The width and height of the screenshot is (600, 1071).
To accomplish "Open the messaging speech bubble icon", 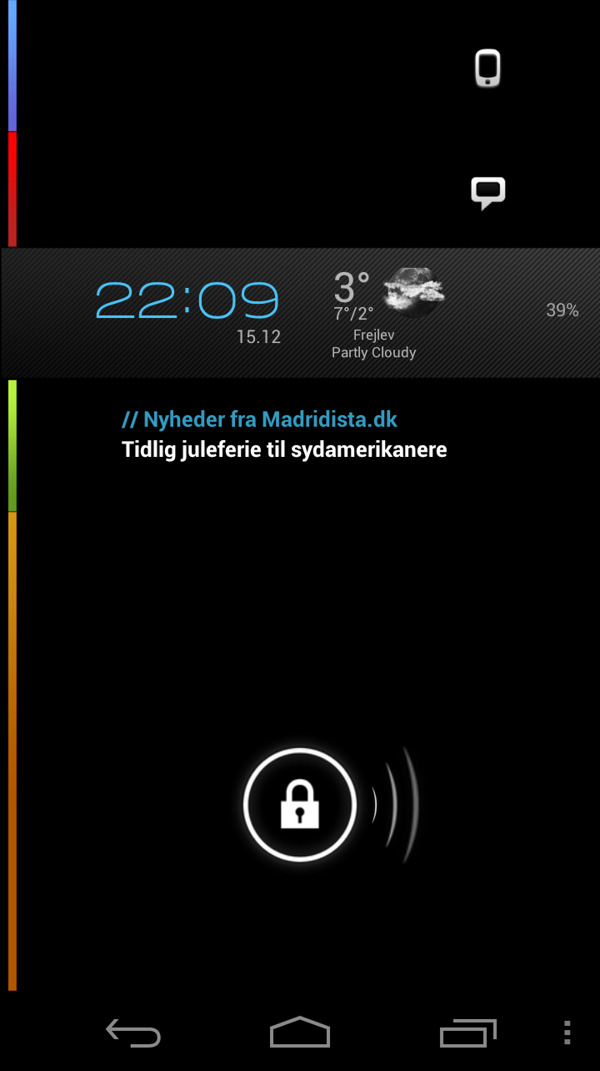I will (488, 192).
